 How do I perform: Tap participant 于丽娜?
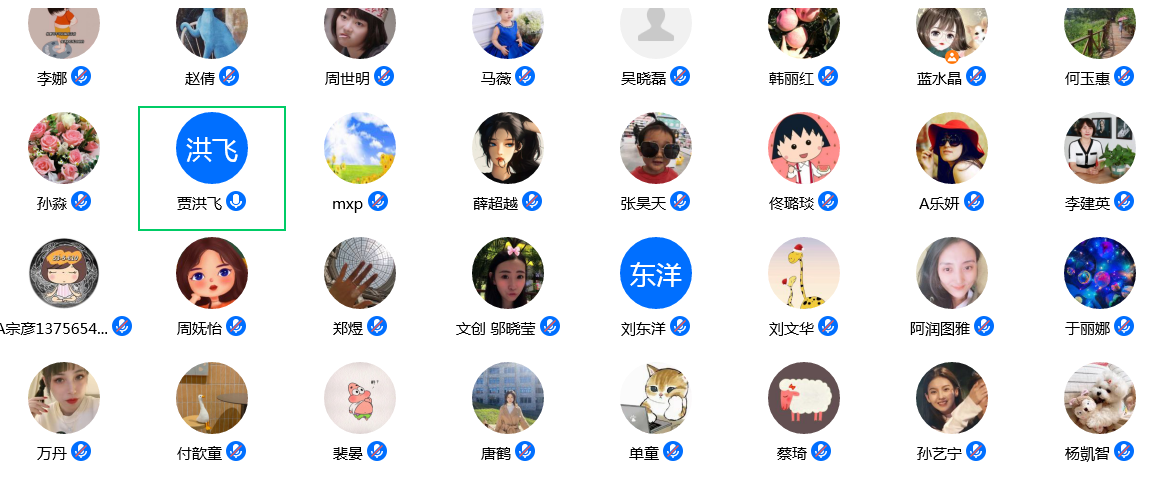click(x=1100, y=273)
